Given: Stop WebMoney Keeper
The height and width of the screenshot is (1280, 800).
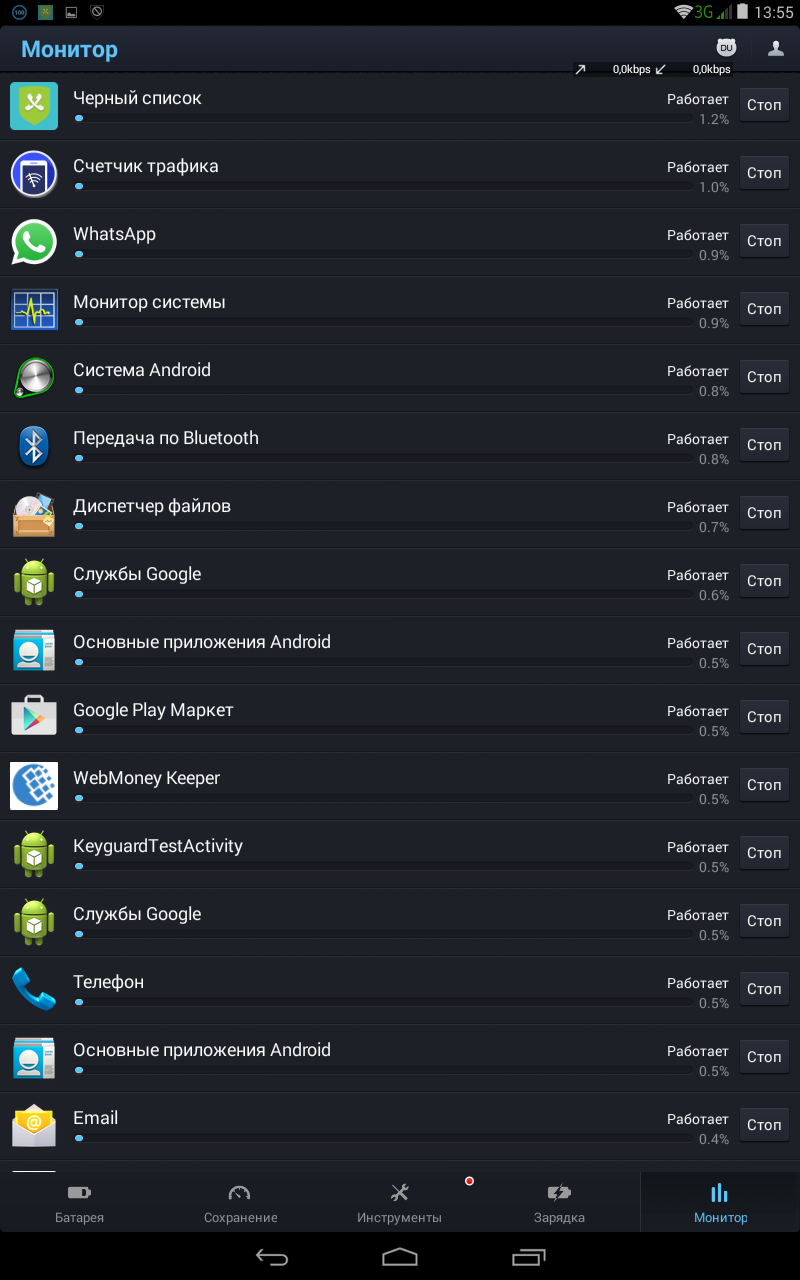Looking at the screenshot, I should point(764,785).
